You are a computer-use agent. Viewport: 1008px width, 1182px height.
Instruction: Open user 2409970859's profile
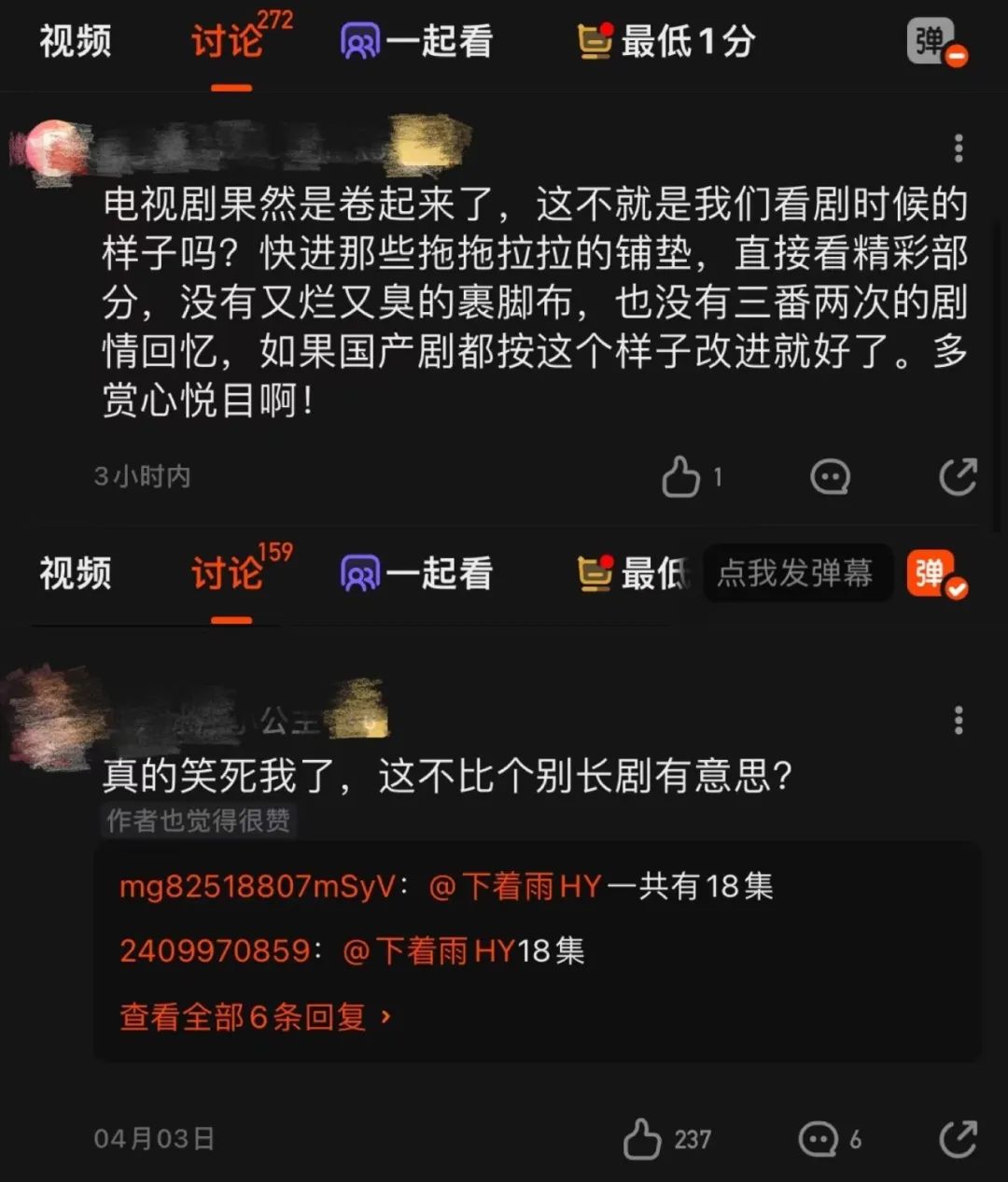coord(215,951)
